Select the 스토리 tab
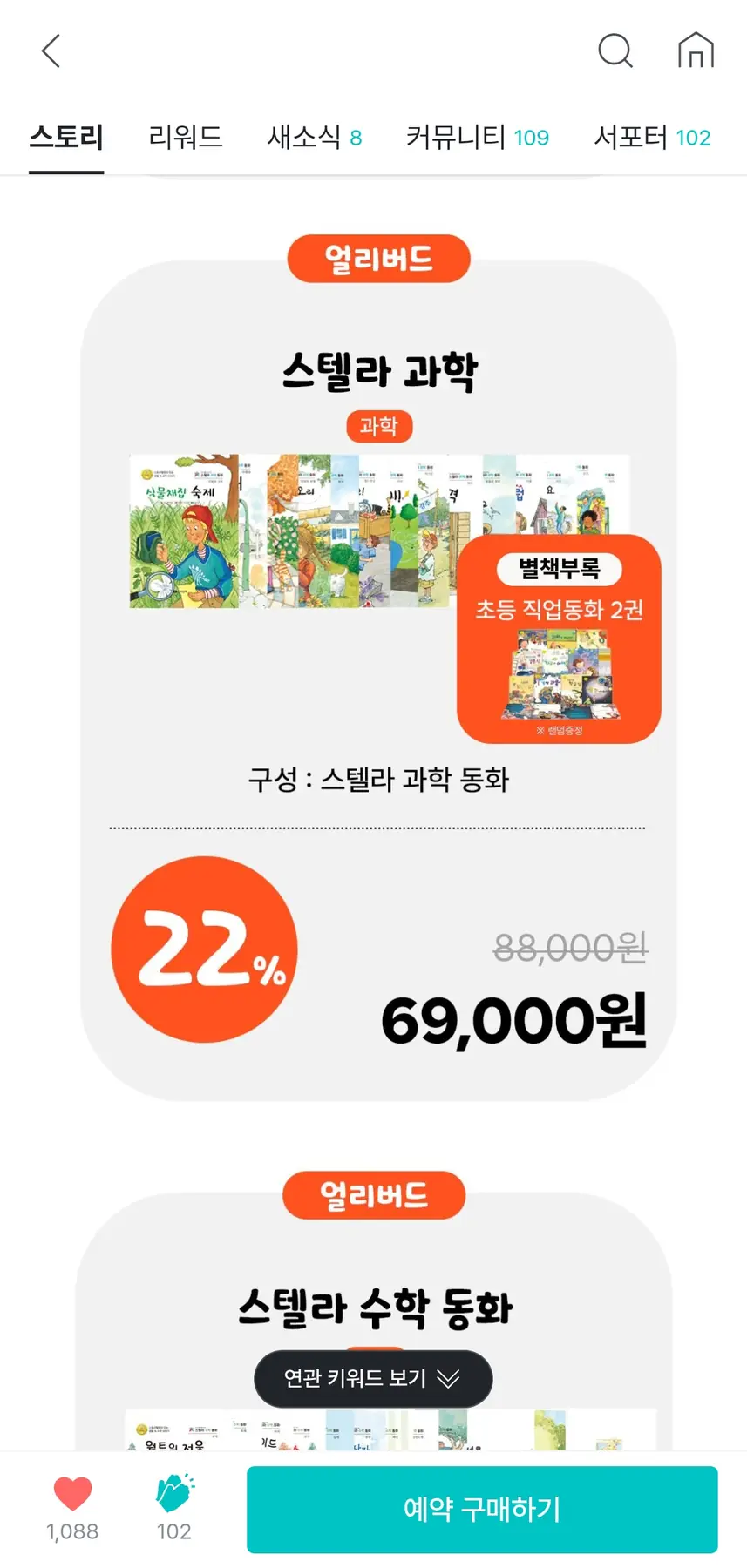The height and width of the screenshot is (1568, 747). pyautogui.click(x=66, y=138)
